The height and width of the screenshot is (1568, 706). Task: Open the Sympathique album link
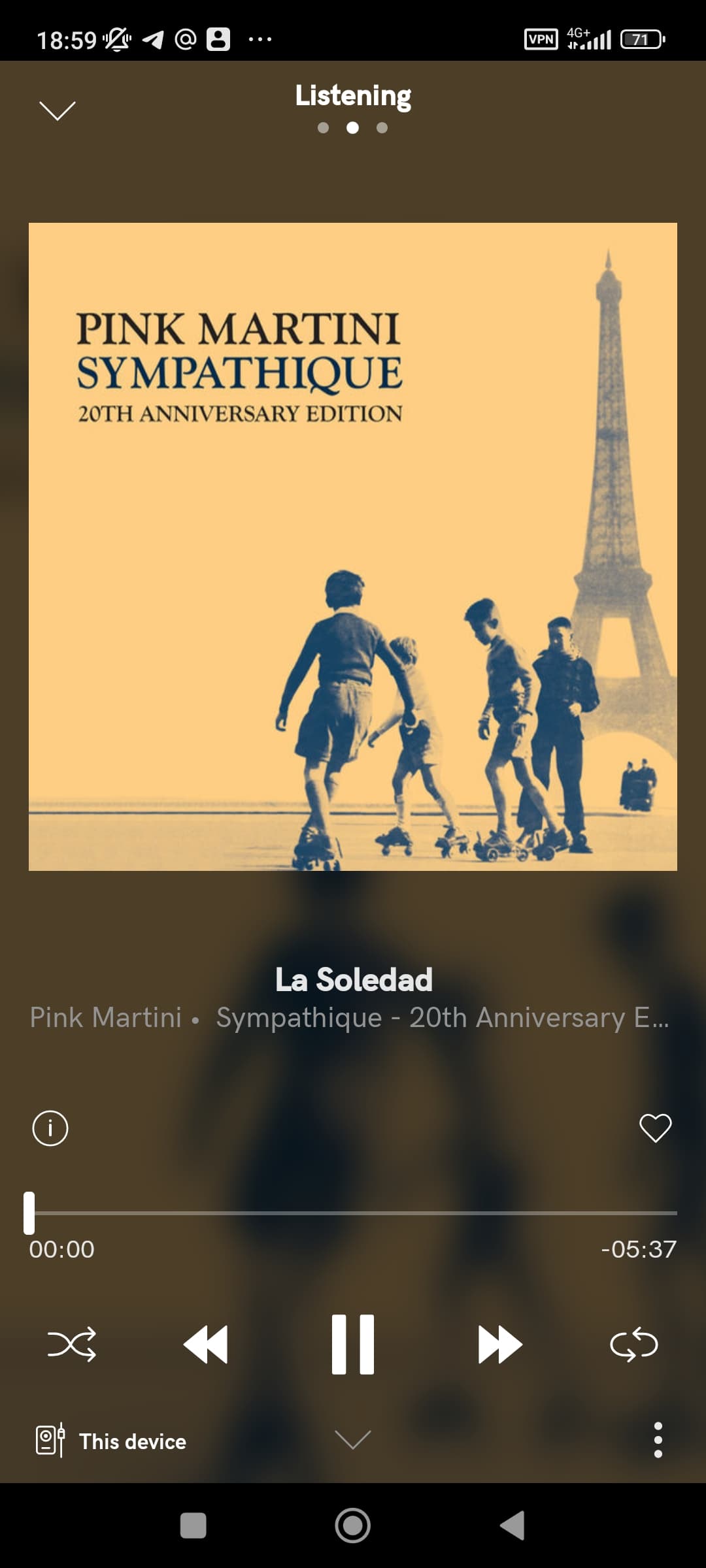pyautogui.click(x=442, y=1017)
